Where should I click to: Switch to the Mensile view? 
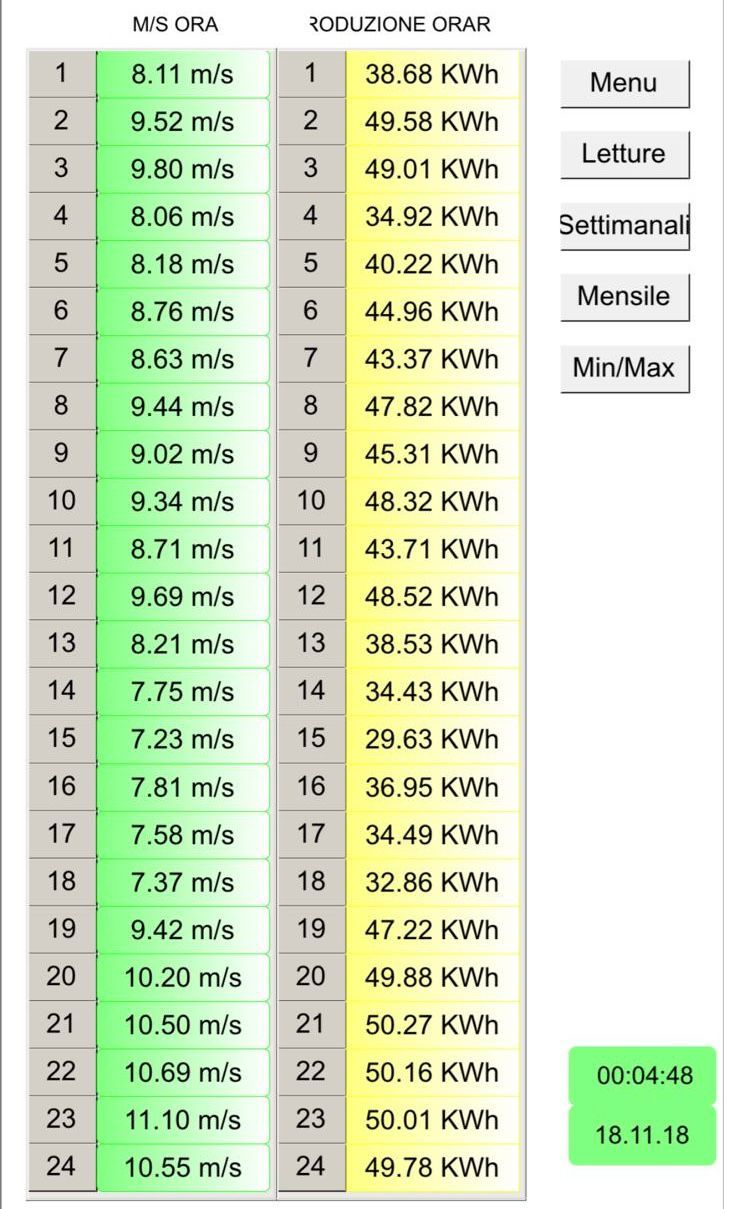click(624, 296)
